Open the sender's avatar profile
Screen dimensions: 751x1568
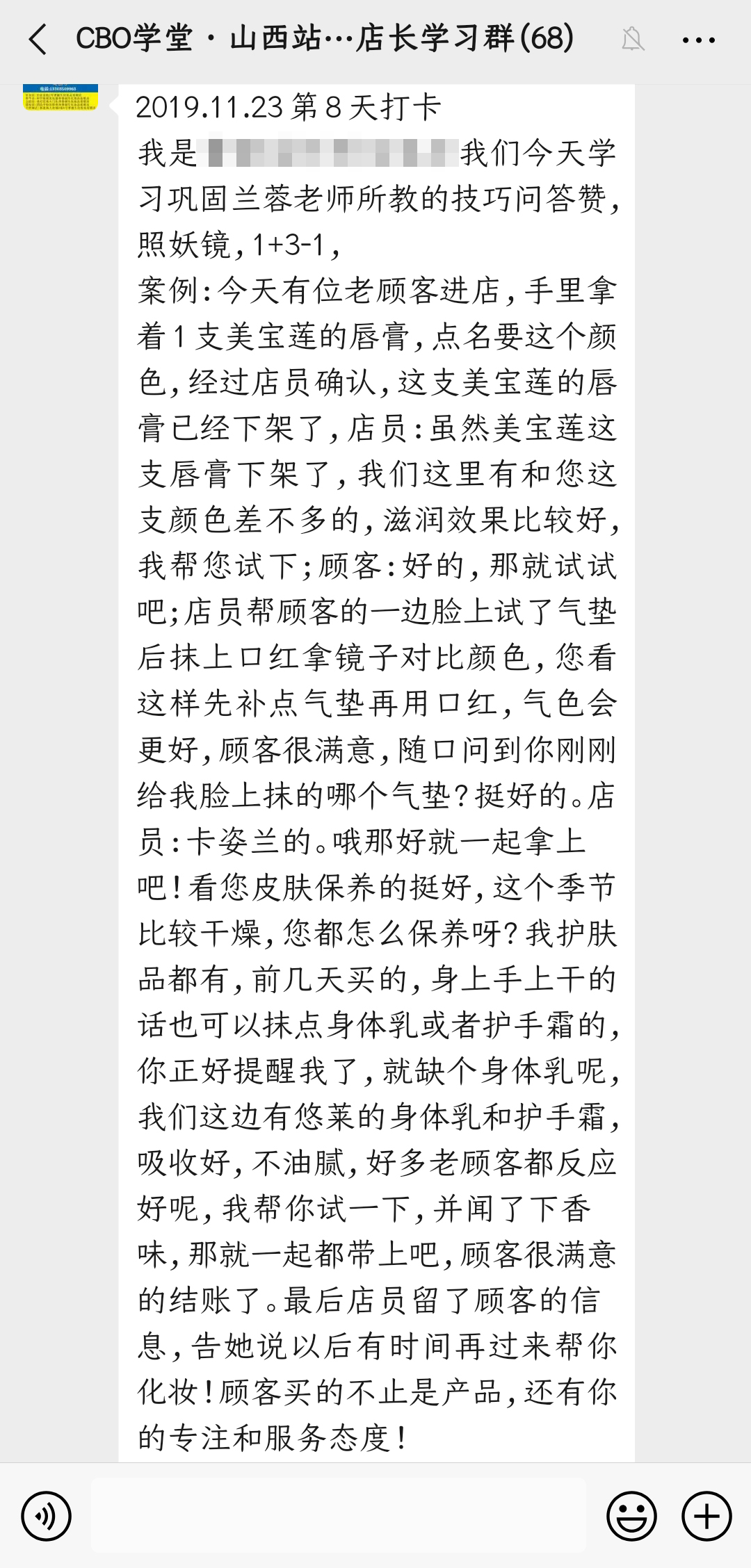(x=60, y=97)
